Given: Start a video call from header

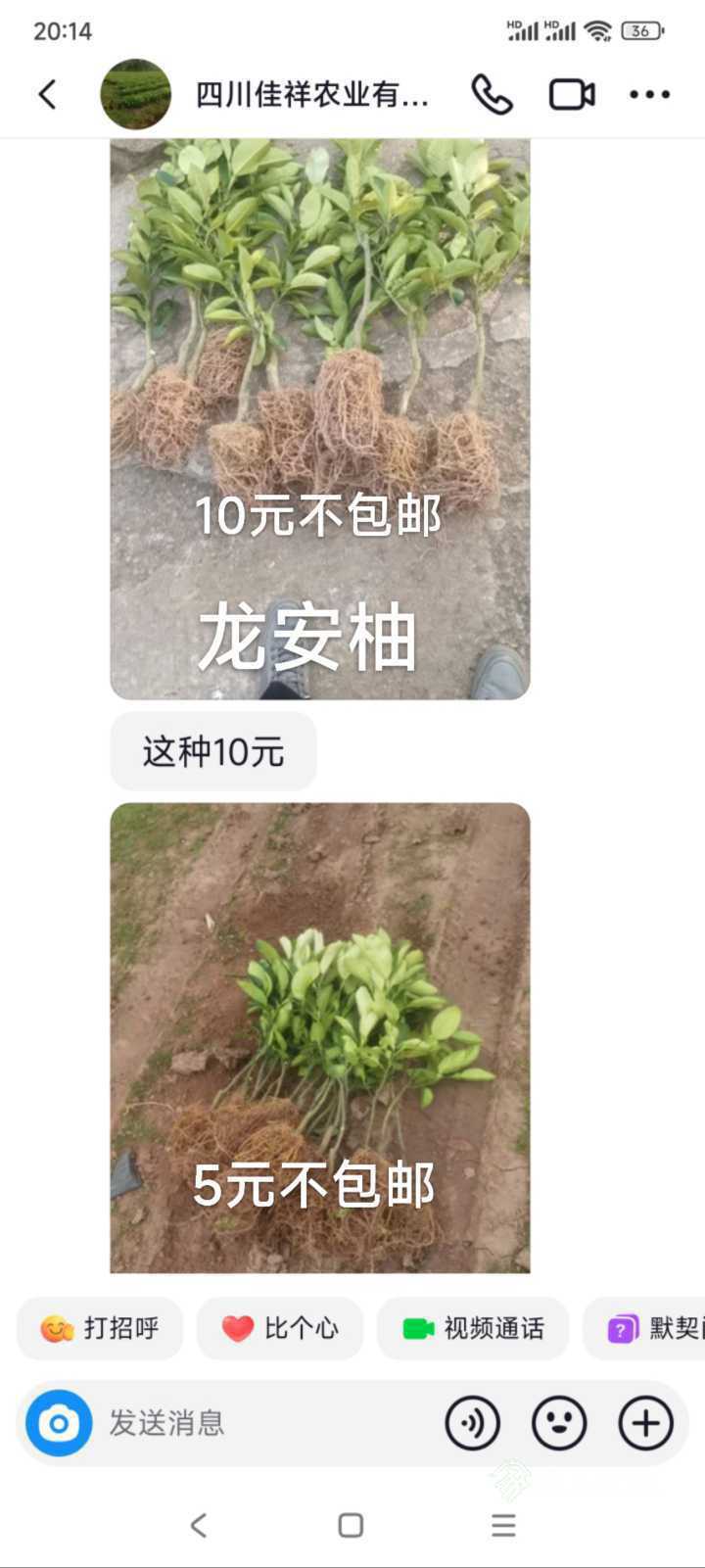Looking at the screenshot, I should click(x=572, y=95).
